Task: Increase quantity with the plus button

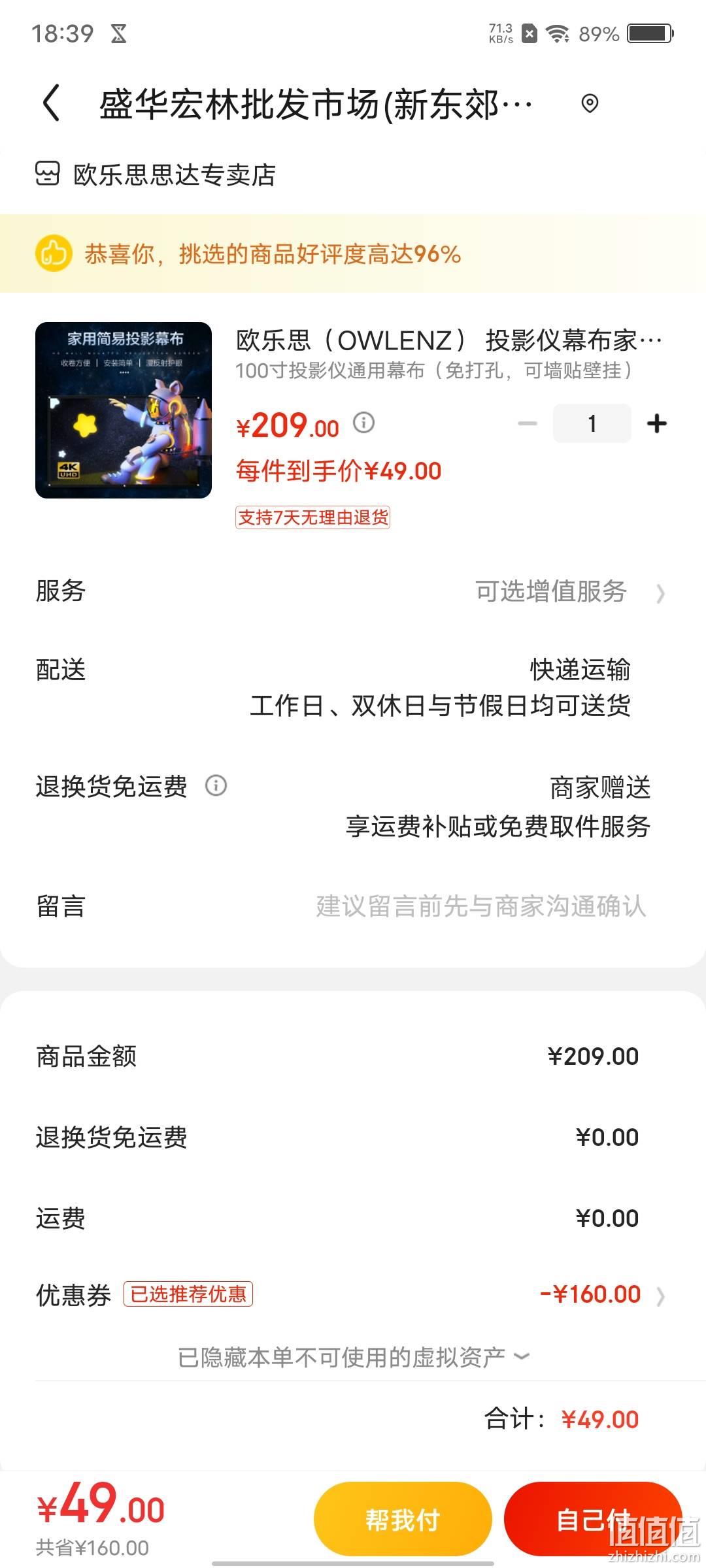Action: tap(657, 423)
